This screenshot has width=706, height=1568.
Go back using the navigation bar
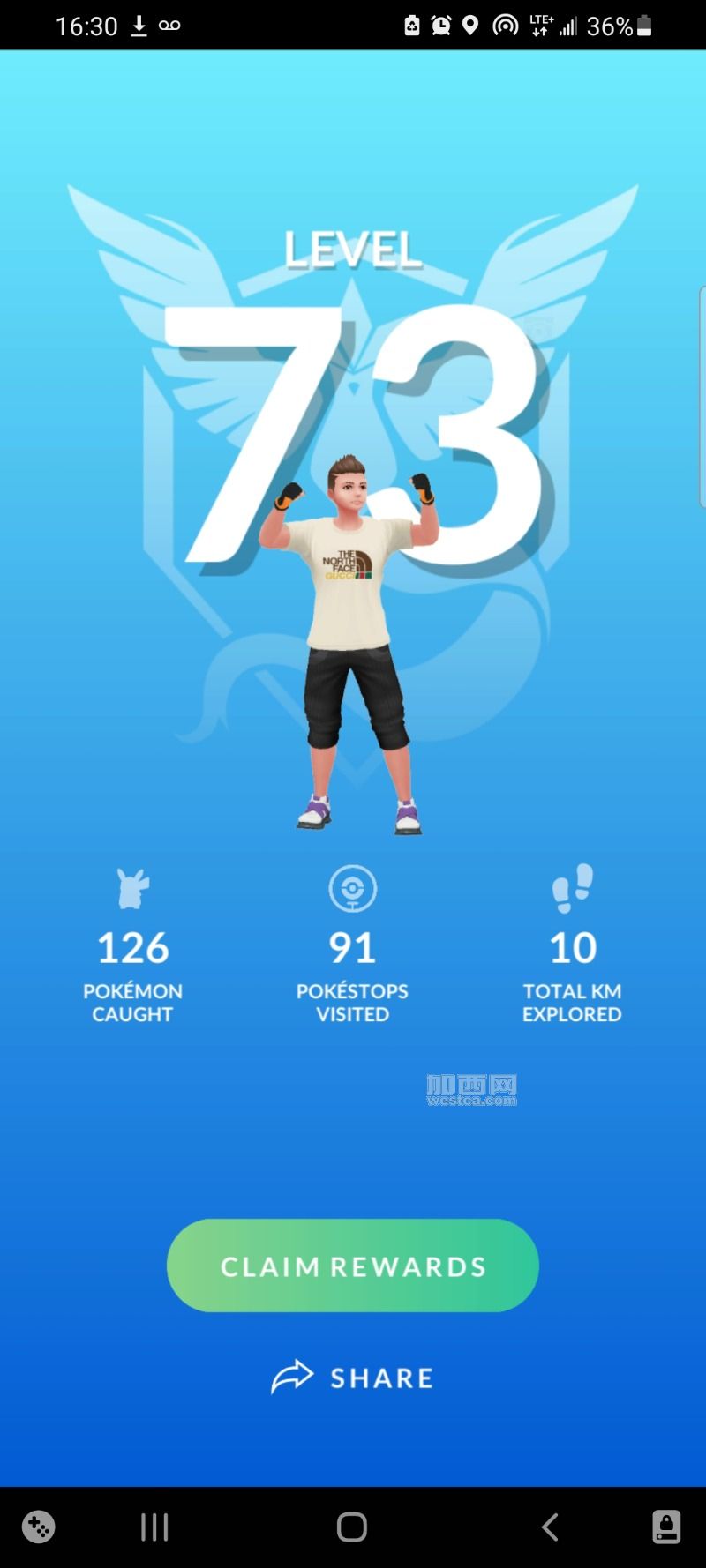pyautogui.click(x=550, y=1527)
